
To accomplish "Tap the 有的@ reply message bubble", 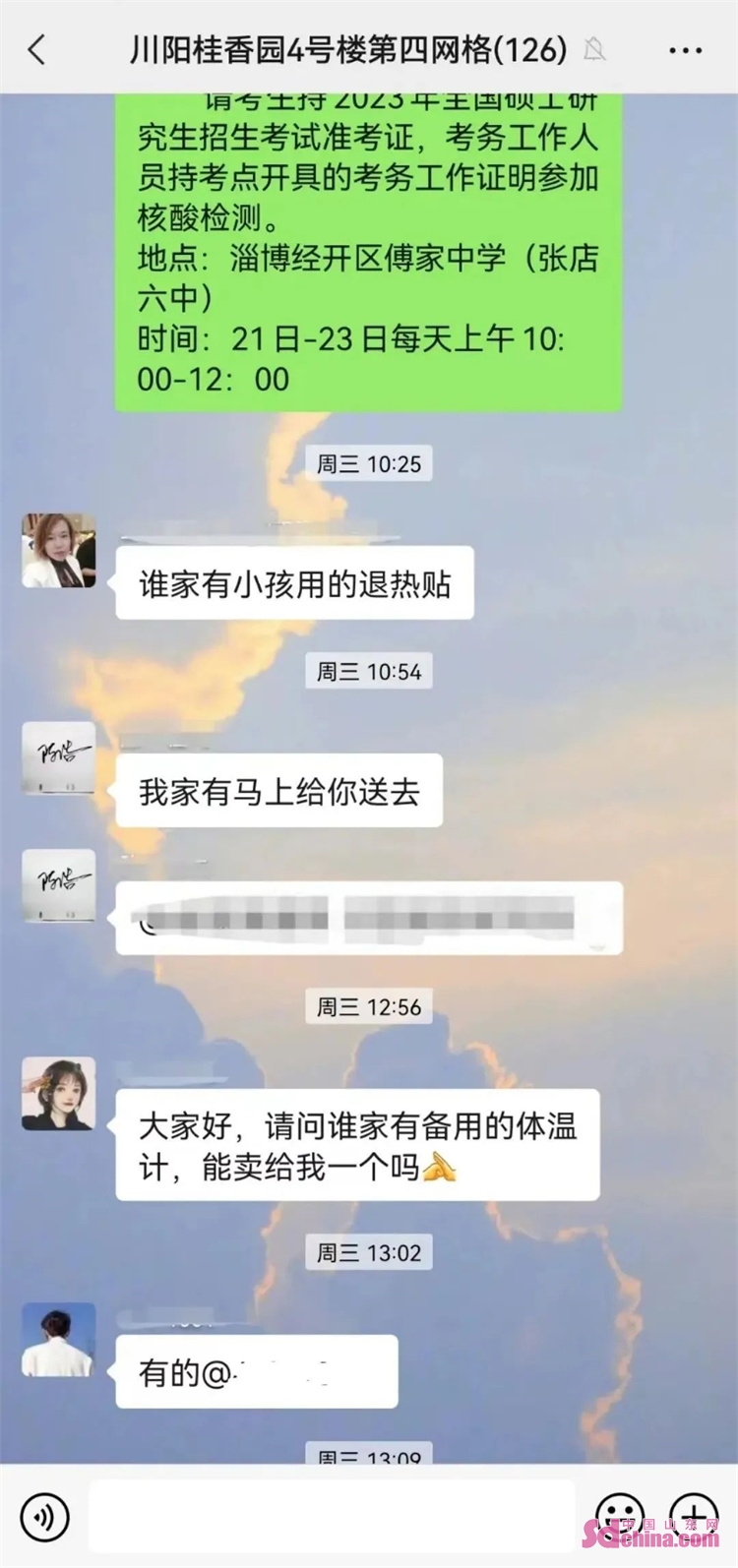I will pyautogui.click(x=256, y=1372).
